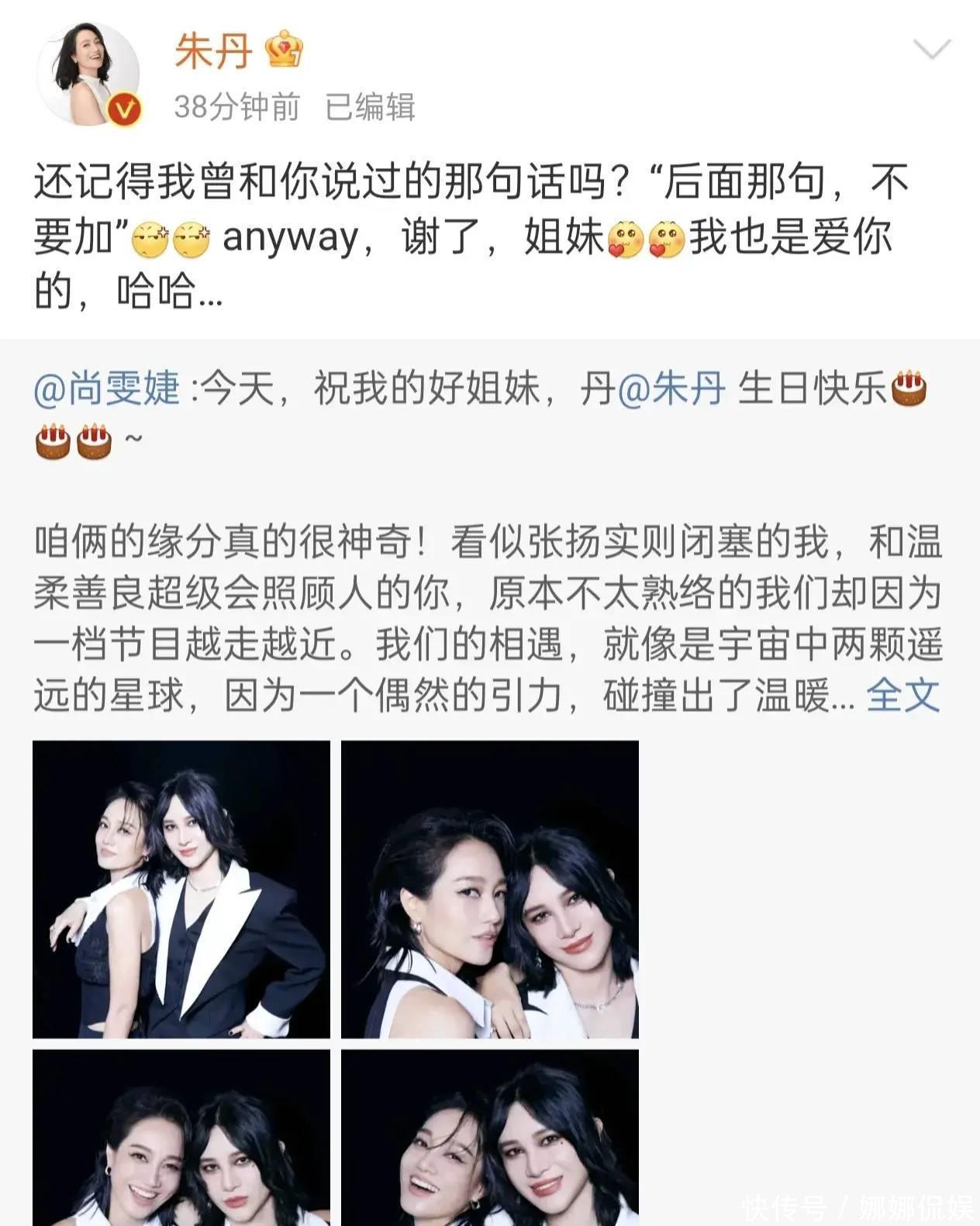Image resolution: width=980 pixels, height=1226 pixels.
Task: Open the @朱丹 mention in the repost
Action: tap(671, 389)
